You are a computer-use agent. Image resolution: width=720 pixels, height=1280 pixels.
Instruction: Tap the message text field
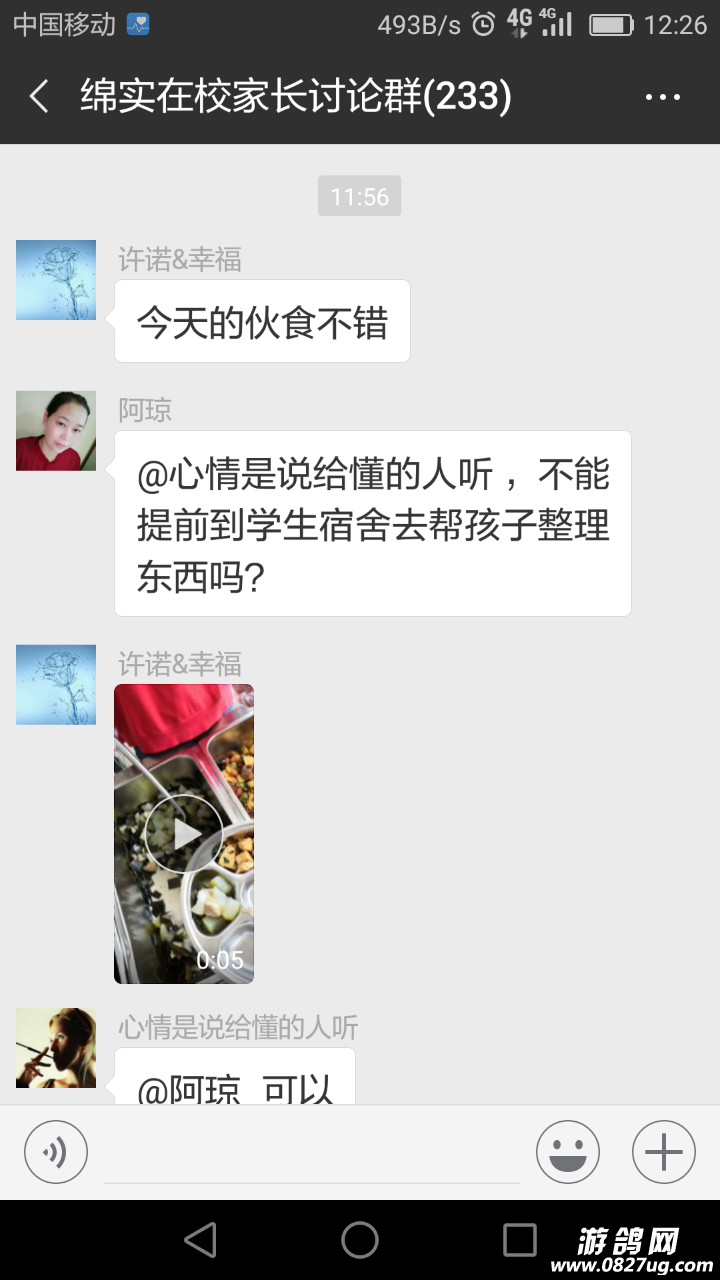click(x=311, y=1153)
